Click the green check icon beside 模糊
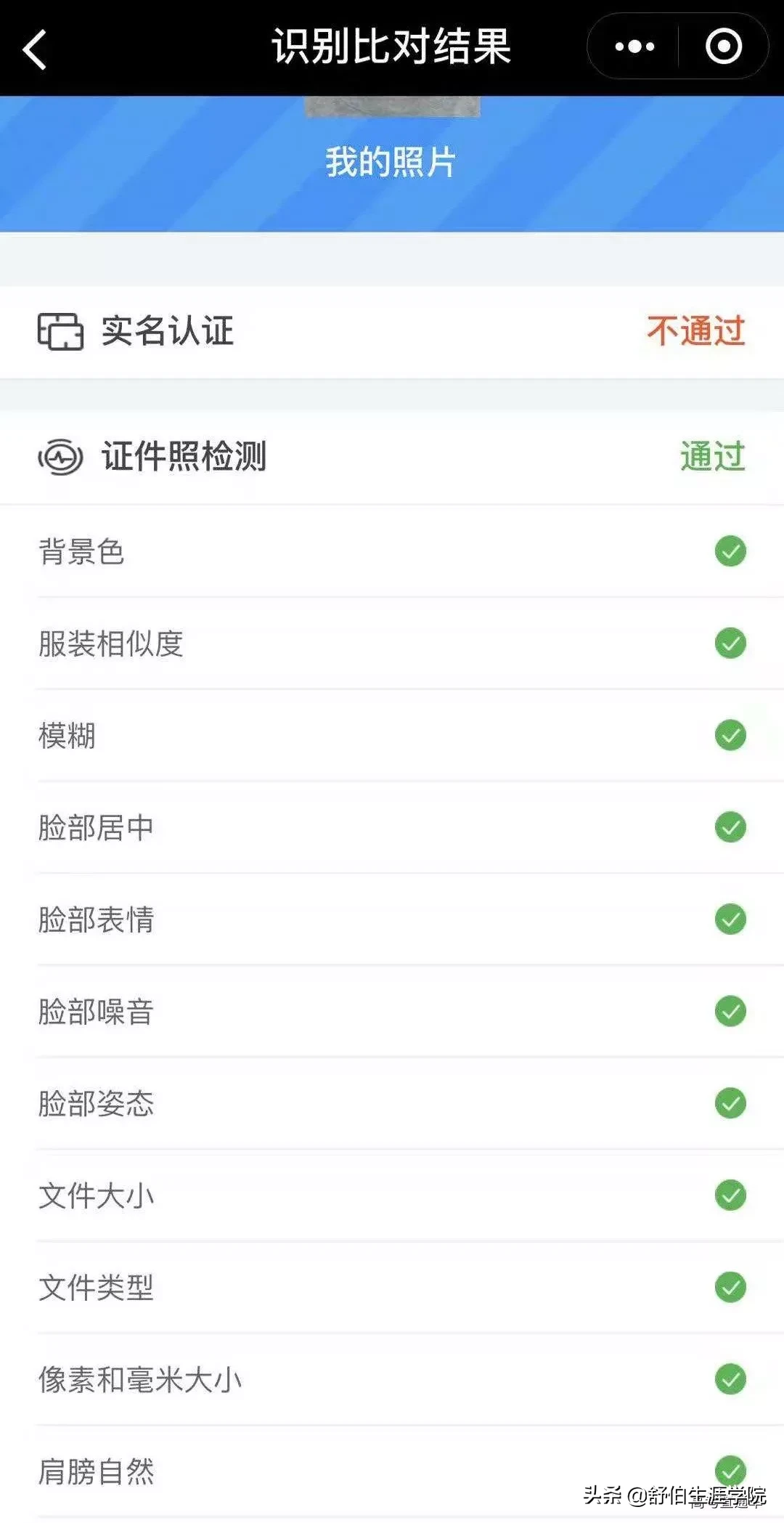 pyautogui.click(x=730, y=736)
